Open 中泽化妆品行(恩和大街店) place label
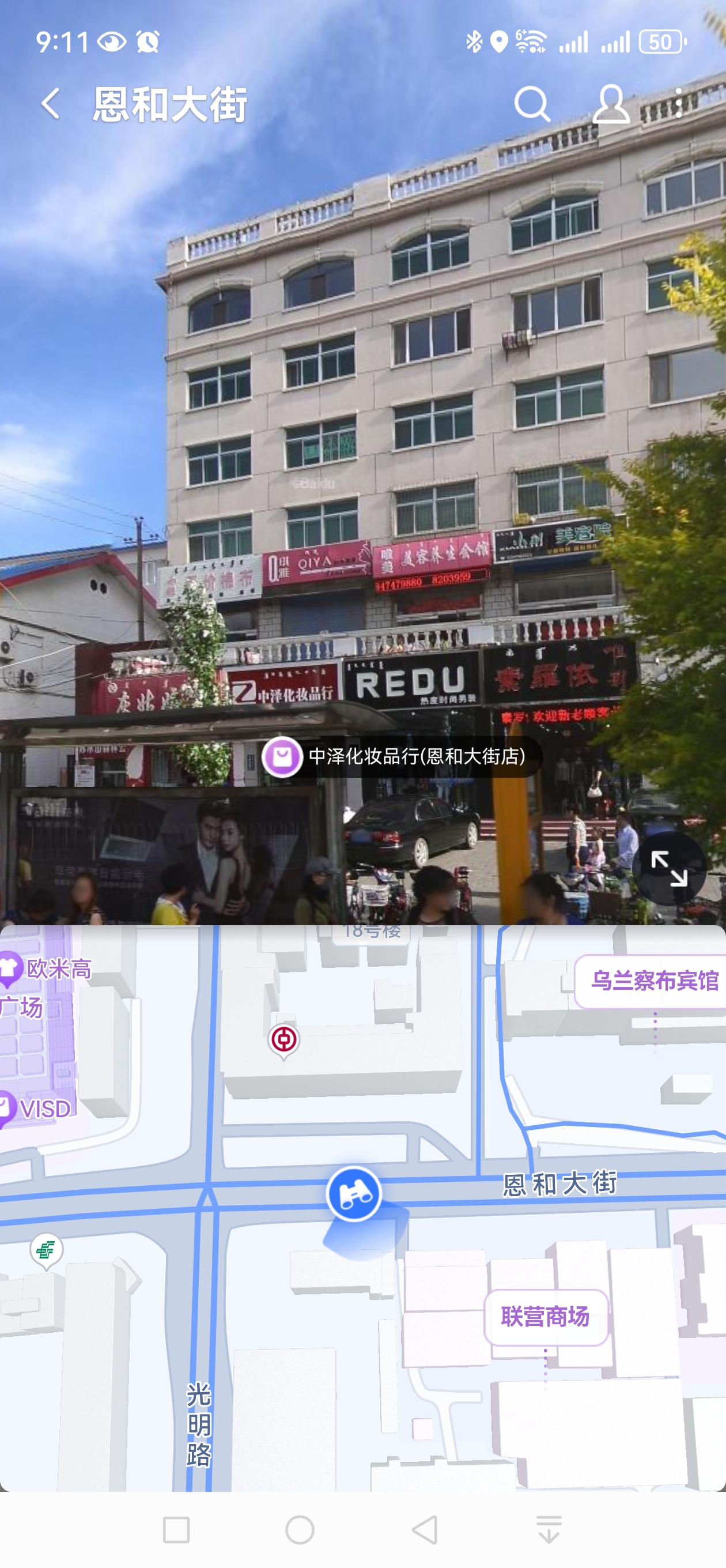 pos(402,756)
